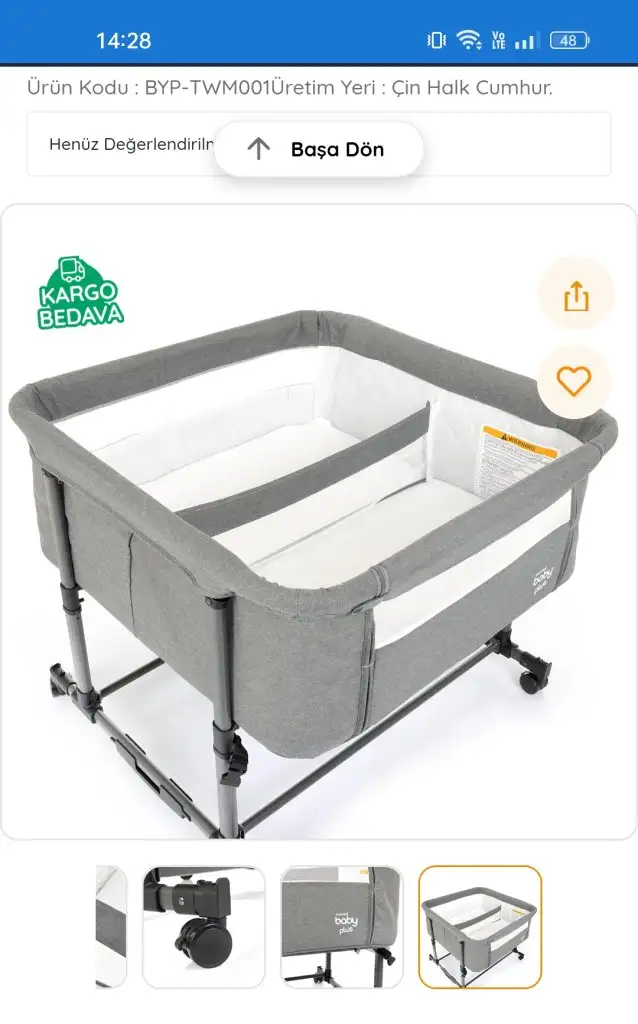Viewport: 638px width, 1024px height.
Task: Select the baby plus logo thumbnail
Action: pos(342,927)
